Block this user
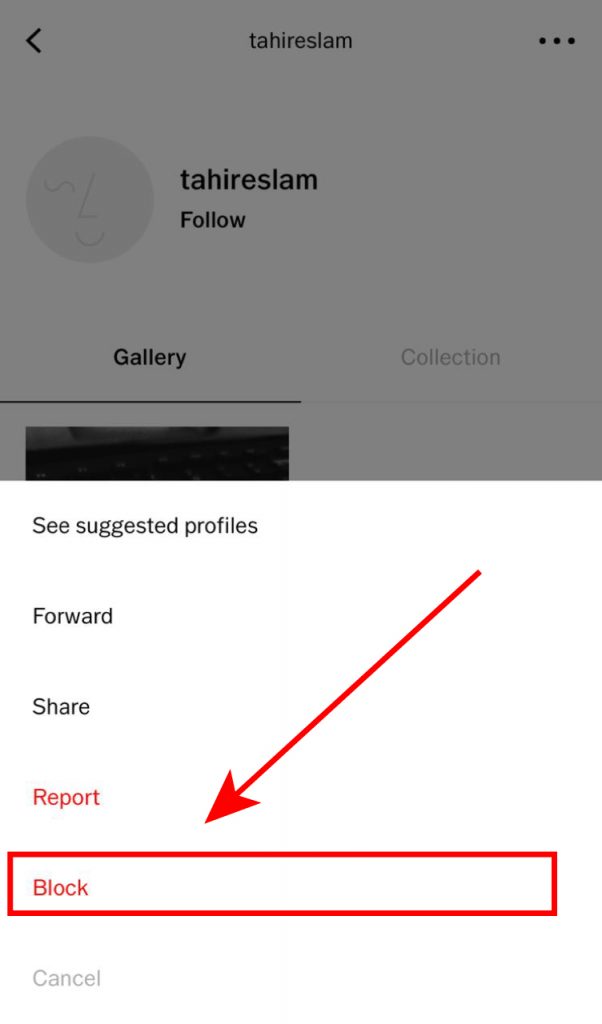This screenshot has height=1024, width=602. click(61, 887)
